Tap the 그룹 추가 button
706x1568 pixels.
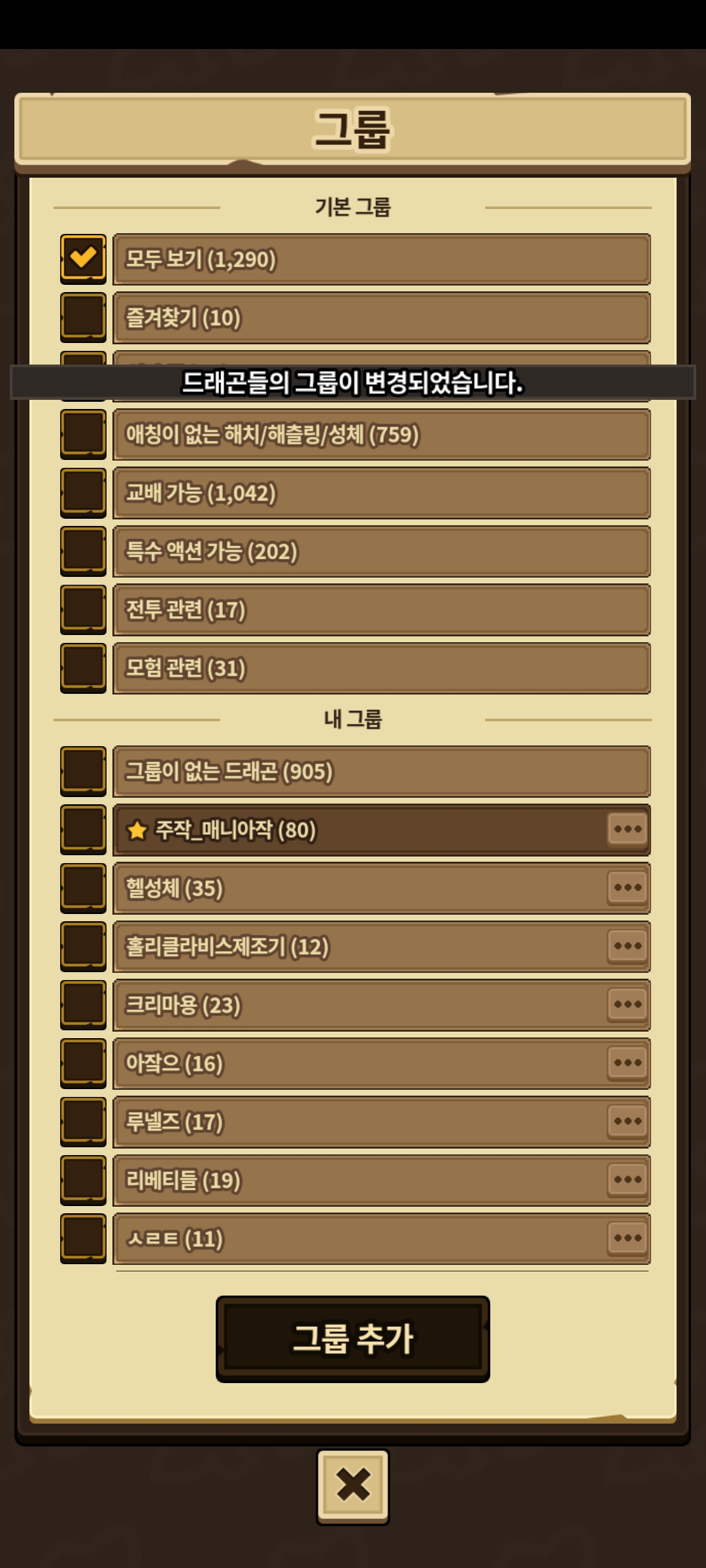[x=353, y=1339]
